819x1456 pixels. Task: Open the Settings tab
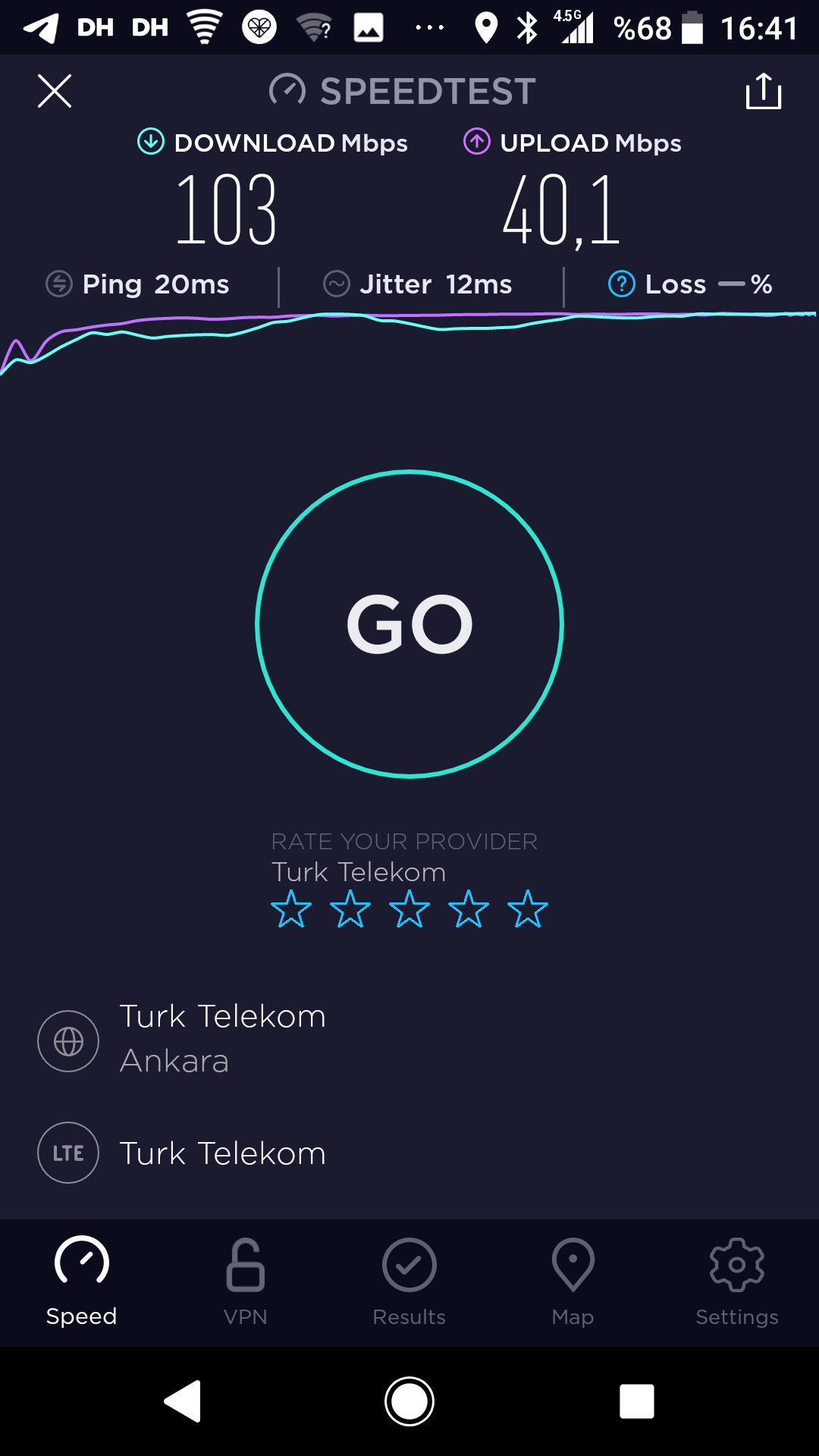(737, 1282)
